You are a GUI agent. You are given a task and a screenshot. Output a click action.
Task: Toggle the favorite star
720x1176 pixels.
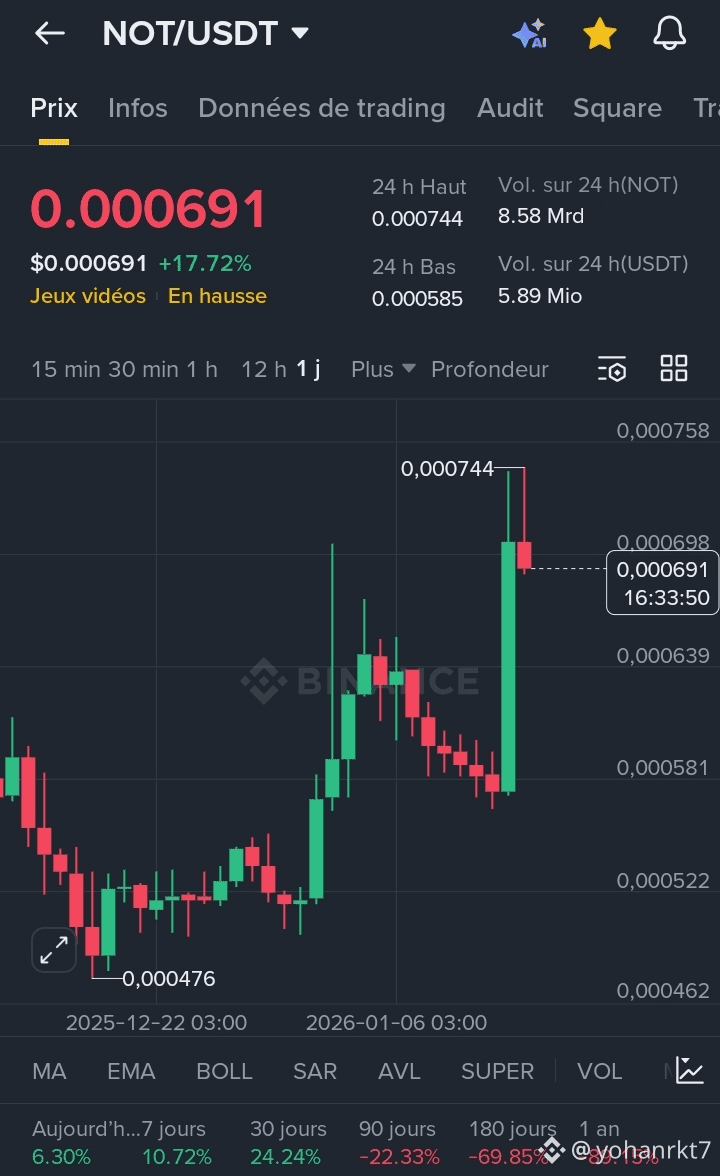pos(599,34)
